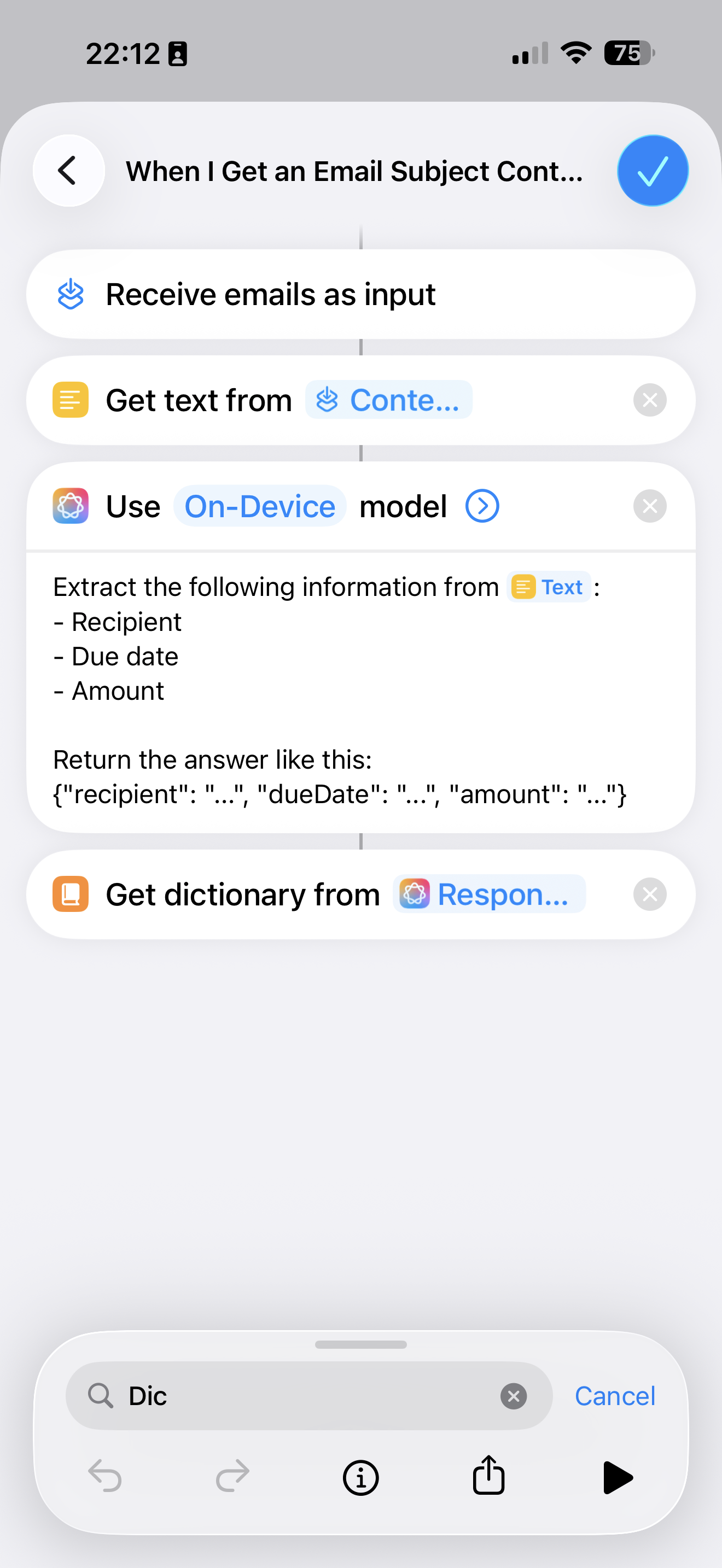Redo the last edit
The width and height of the screenshot is (722, 1568).
(232, 1477)
